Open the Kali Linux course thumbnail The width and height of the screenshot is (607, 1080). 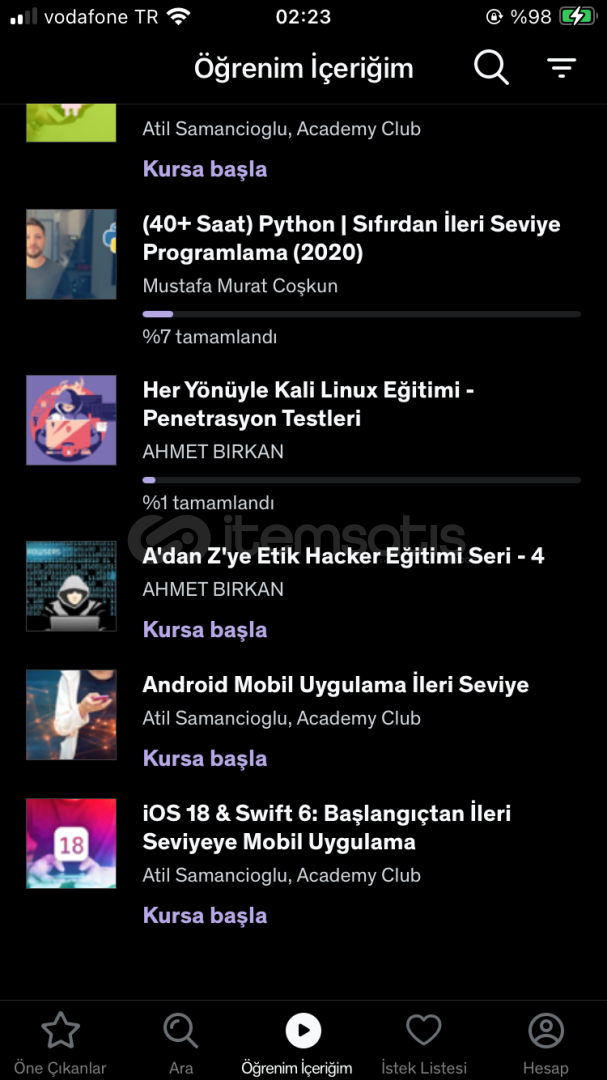[71, 420]
